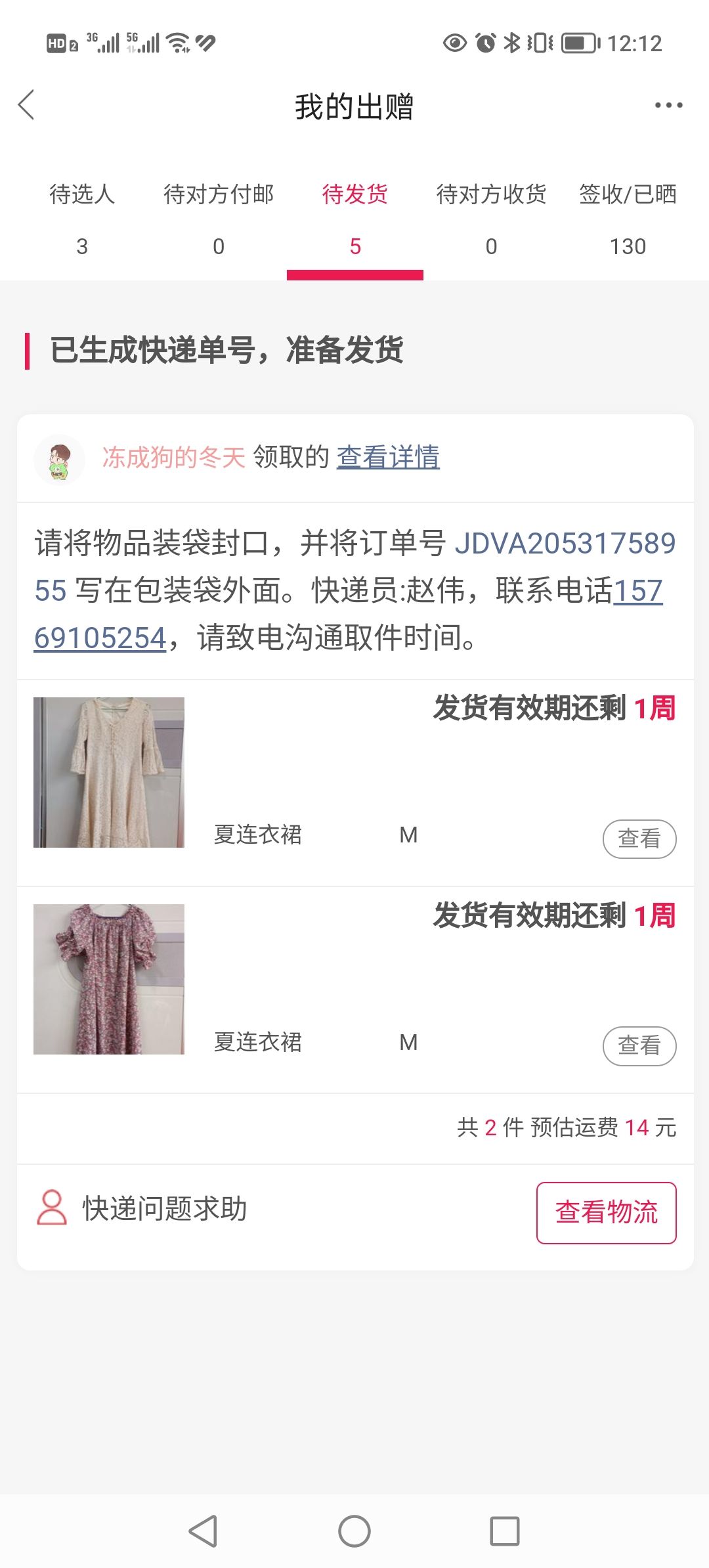Tap 查看 for the cream lace dress

639,838
